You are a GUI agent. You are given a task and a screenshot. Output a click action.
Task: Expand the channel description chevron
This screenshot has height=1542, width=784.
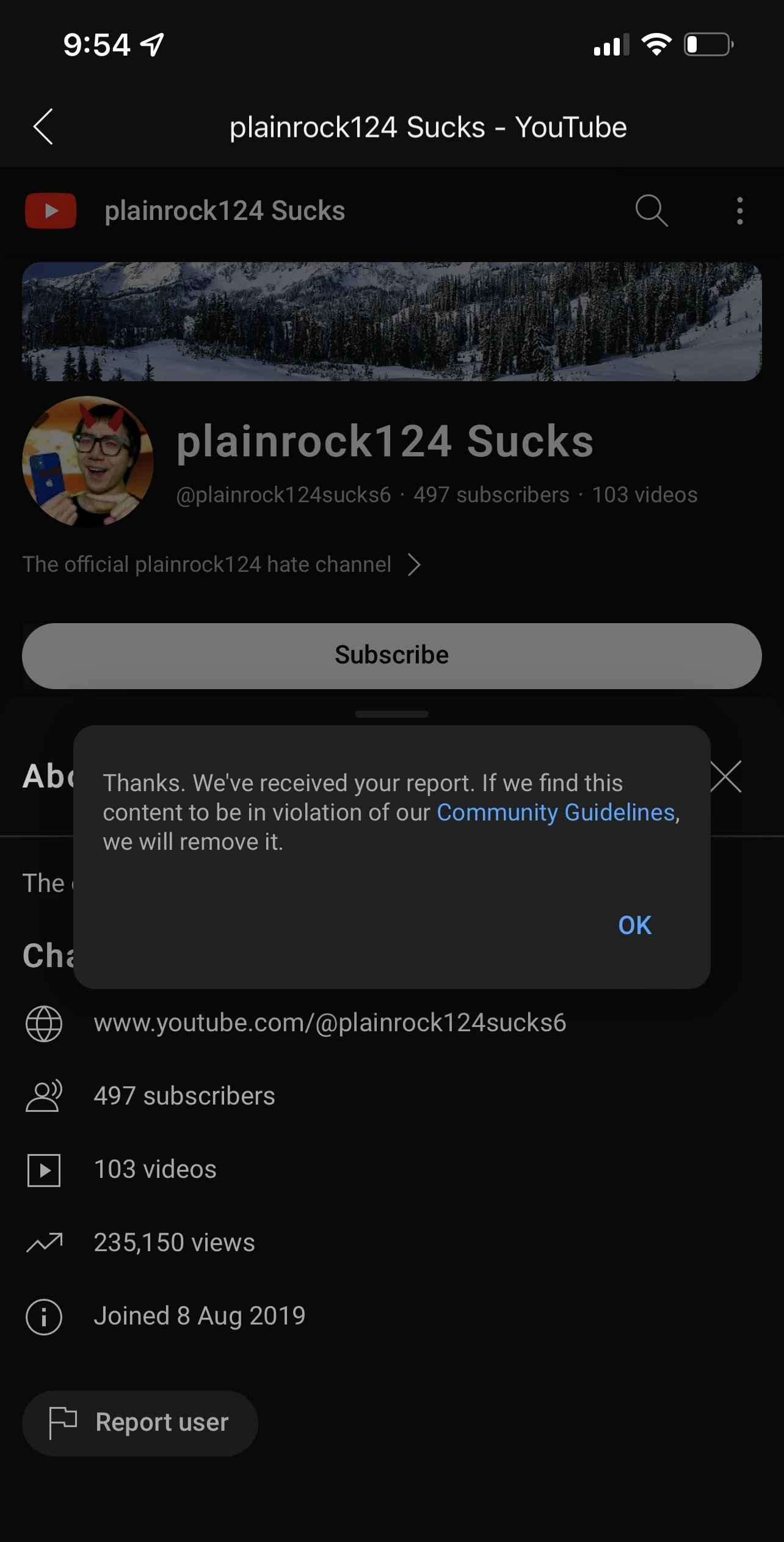coord(414,565)
